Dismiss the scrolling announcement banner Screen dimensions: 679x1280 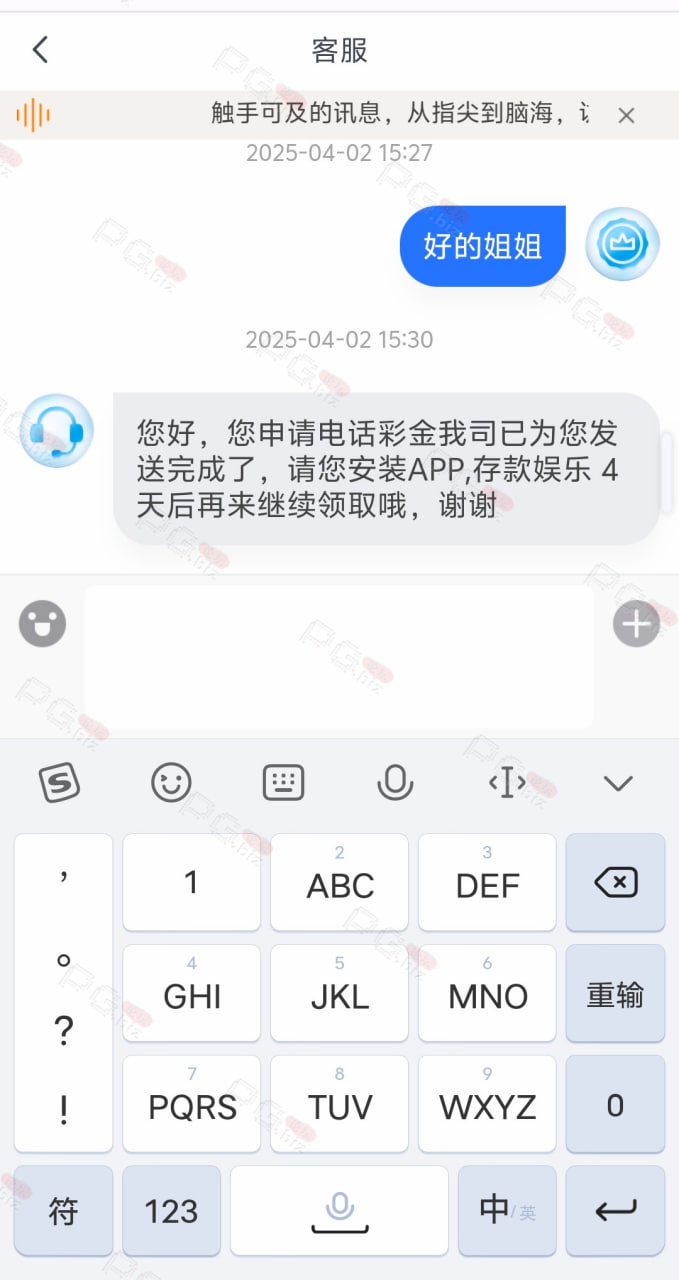pyautogui.click(x=626, y=116)
